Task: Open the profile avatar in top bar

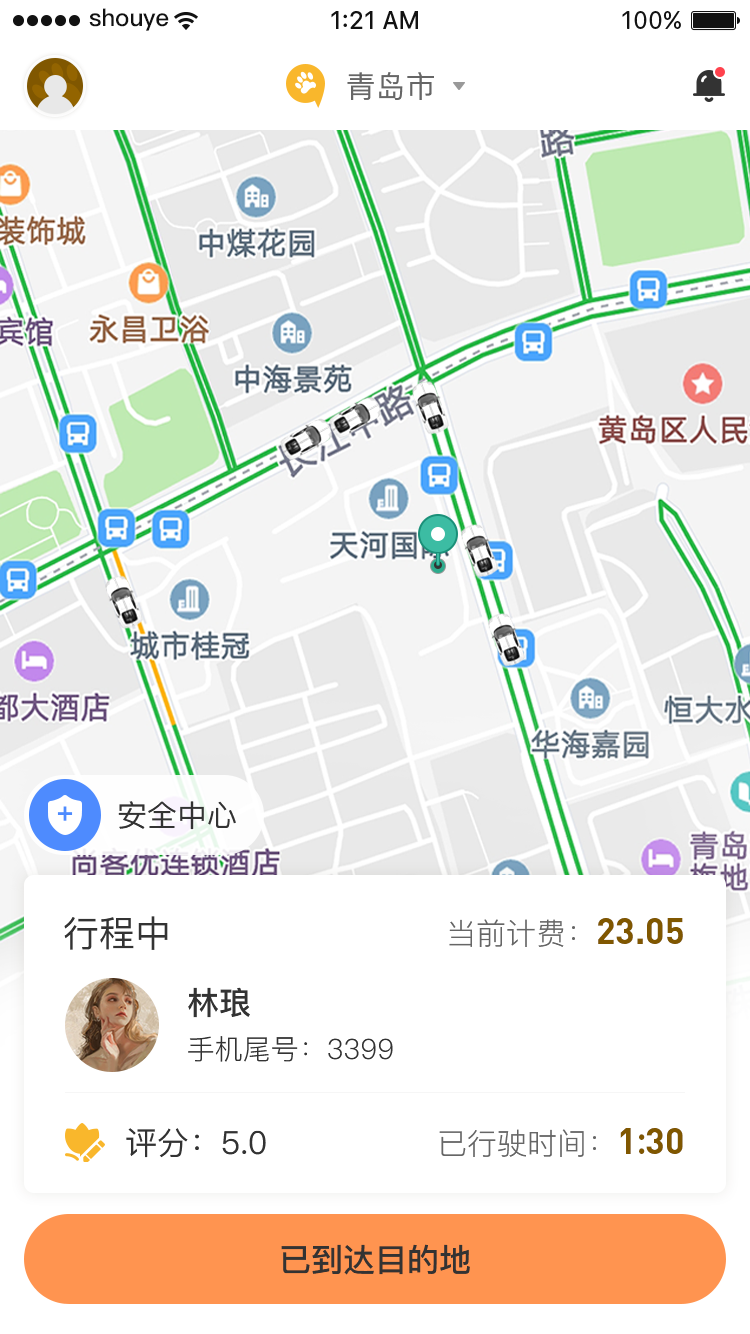Action: click(x=55, y=86)
